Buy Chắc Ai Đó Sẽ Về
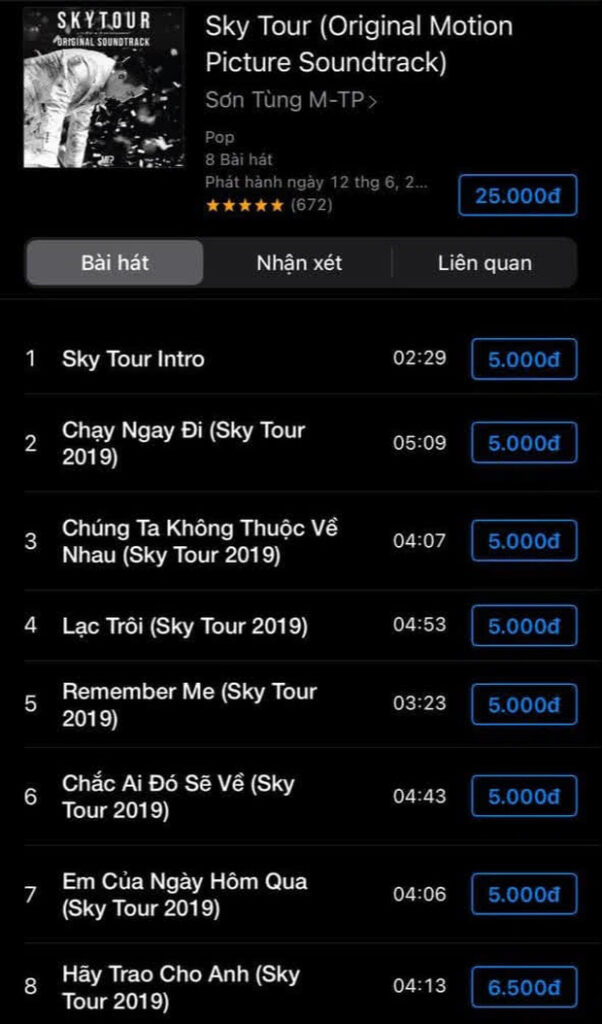The image size is (602, 1024). (524, 796)
